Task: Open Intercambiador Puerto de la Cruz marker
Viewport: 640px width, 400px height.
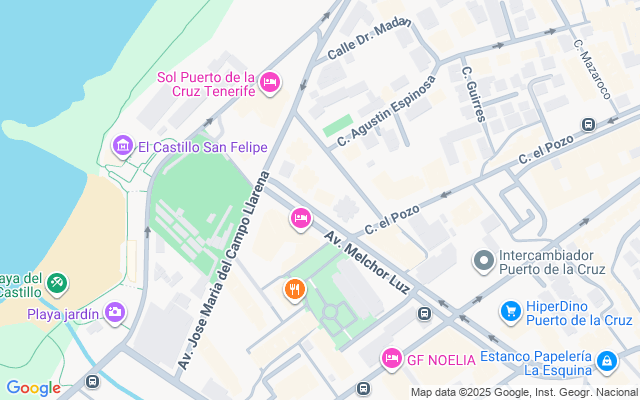Action: (x=484, y=262)
